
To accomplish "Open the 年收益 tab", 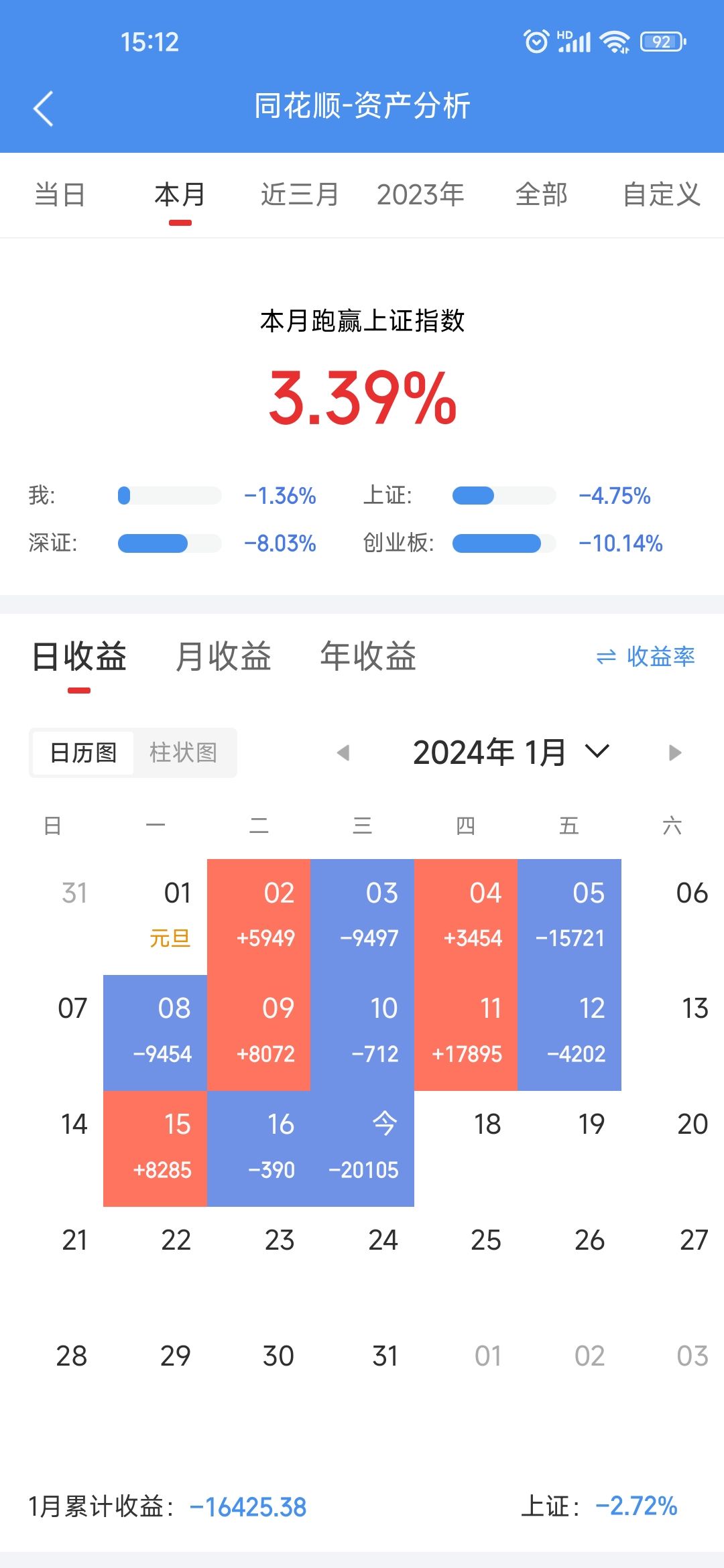I will click(368, 656).
